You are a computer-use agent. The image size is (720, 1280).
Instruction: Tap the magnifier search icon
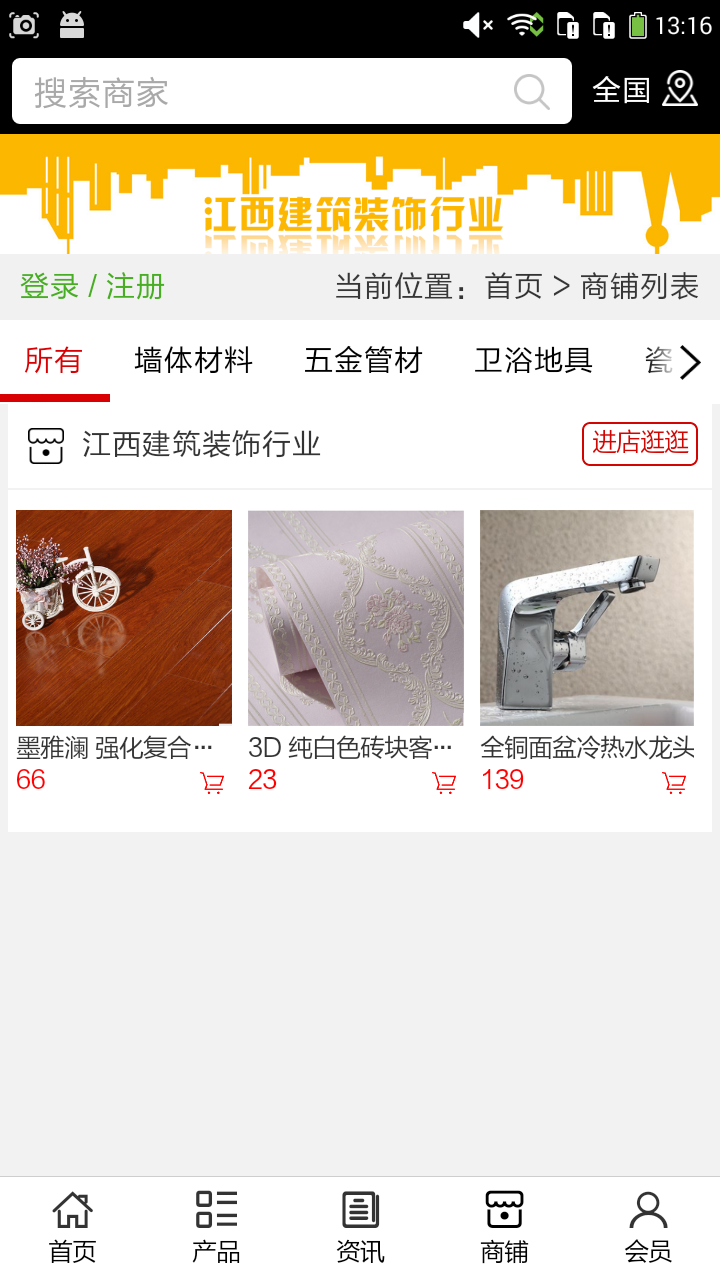click(x=532, y=92)
